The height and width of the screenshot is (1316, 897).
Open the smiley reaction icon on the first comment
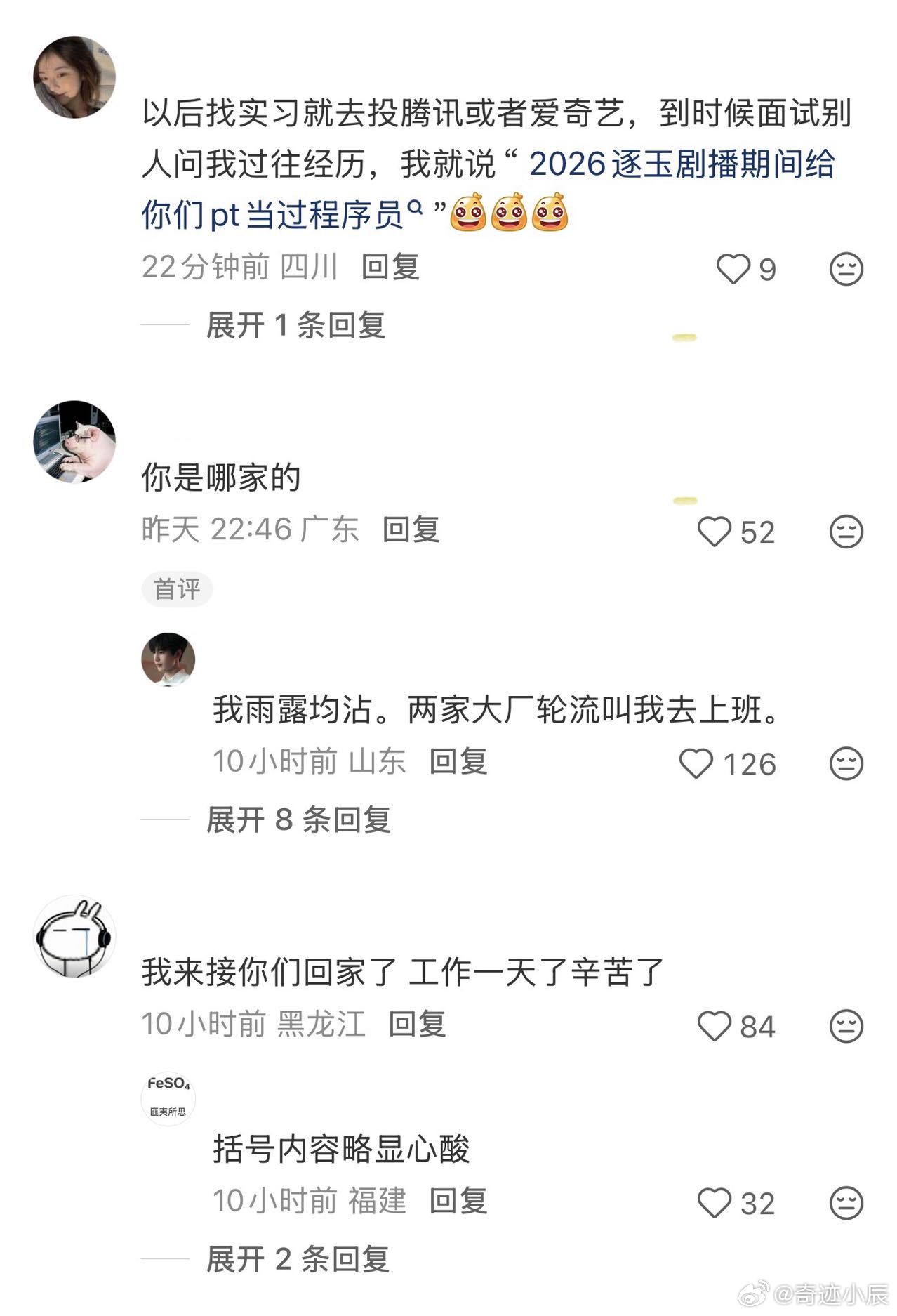point(847,268)
